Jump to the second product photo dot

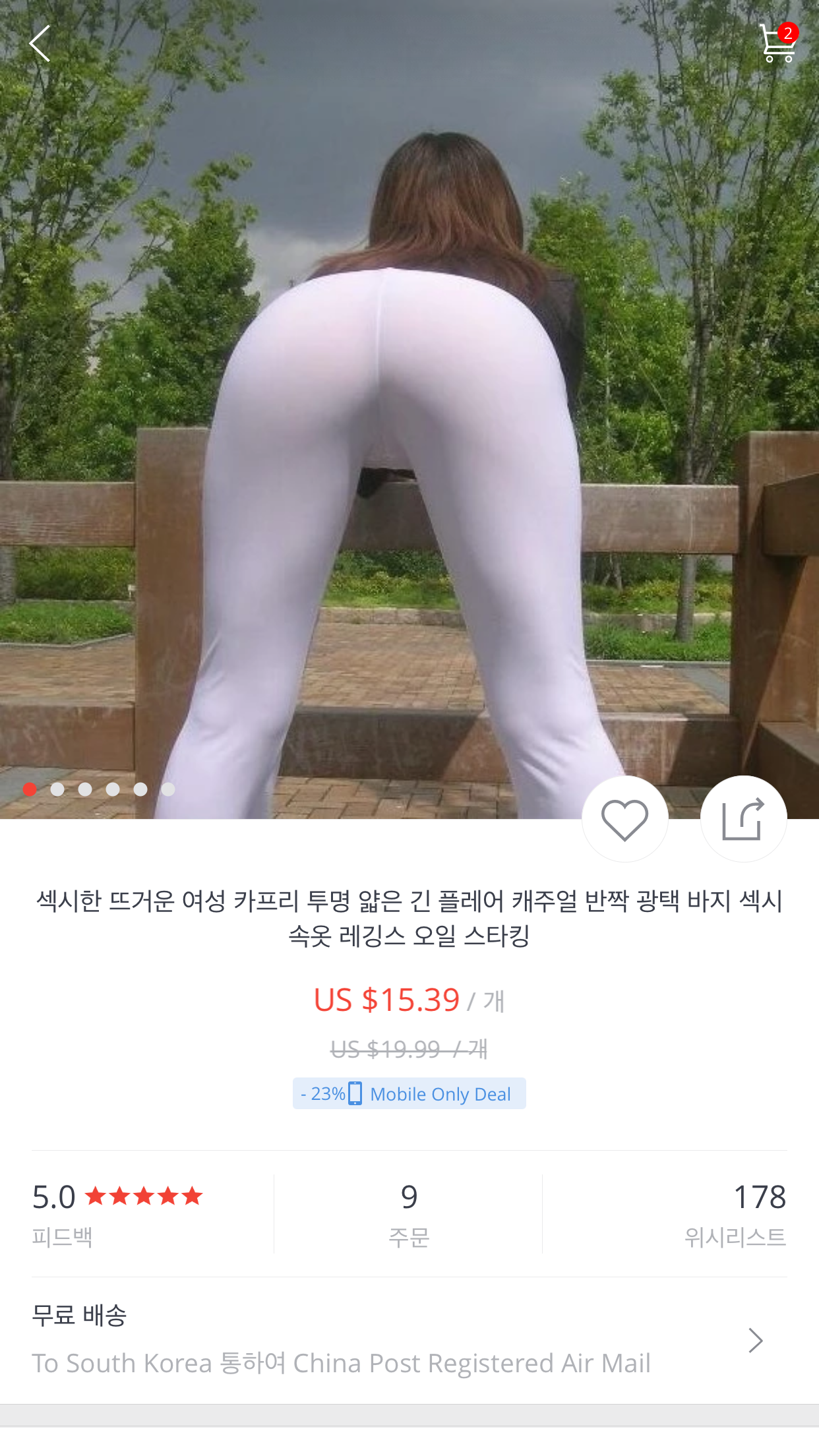click(57, 789)
